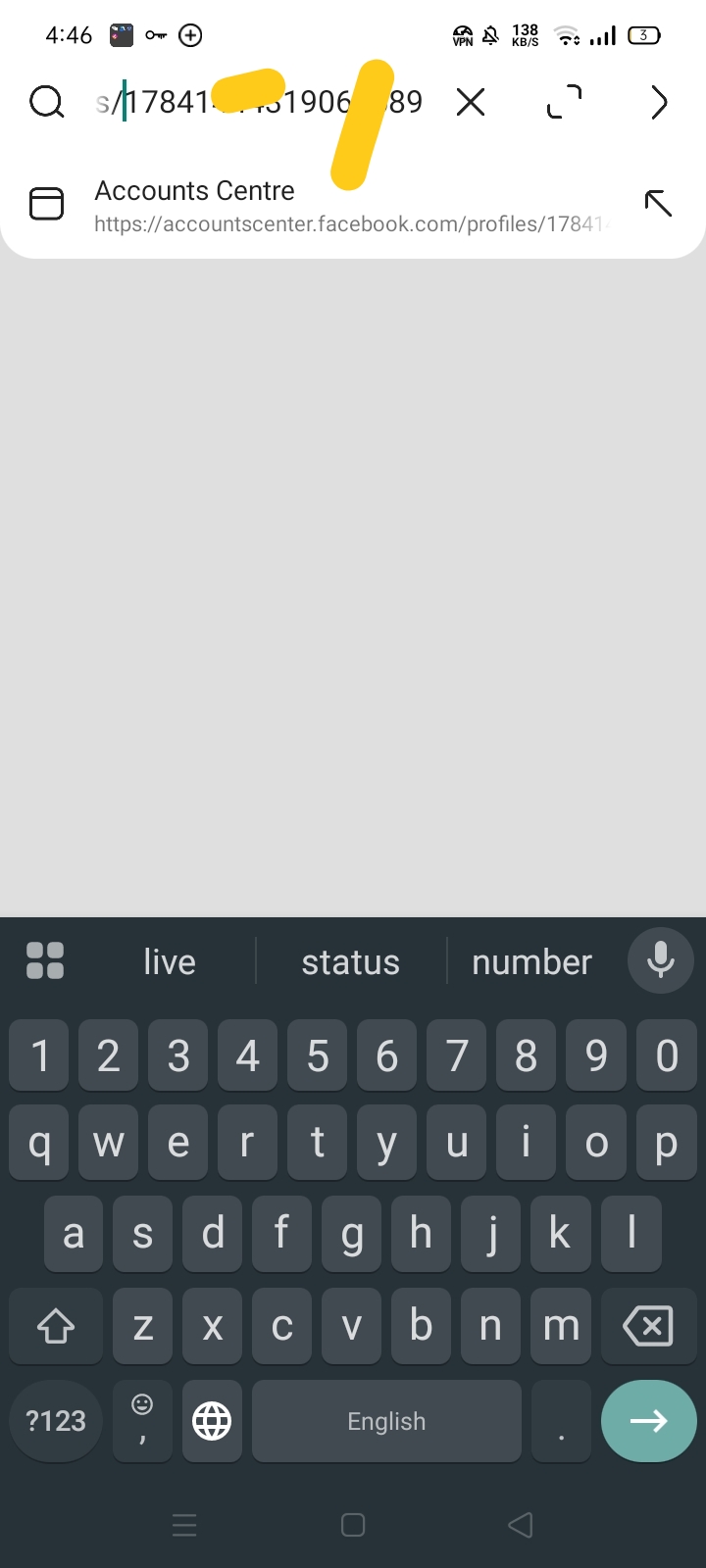Switch to symbols with ?123 key
The height and width of the screenshot is (1568, 706).
point(56,1421)
